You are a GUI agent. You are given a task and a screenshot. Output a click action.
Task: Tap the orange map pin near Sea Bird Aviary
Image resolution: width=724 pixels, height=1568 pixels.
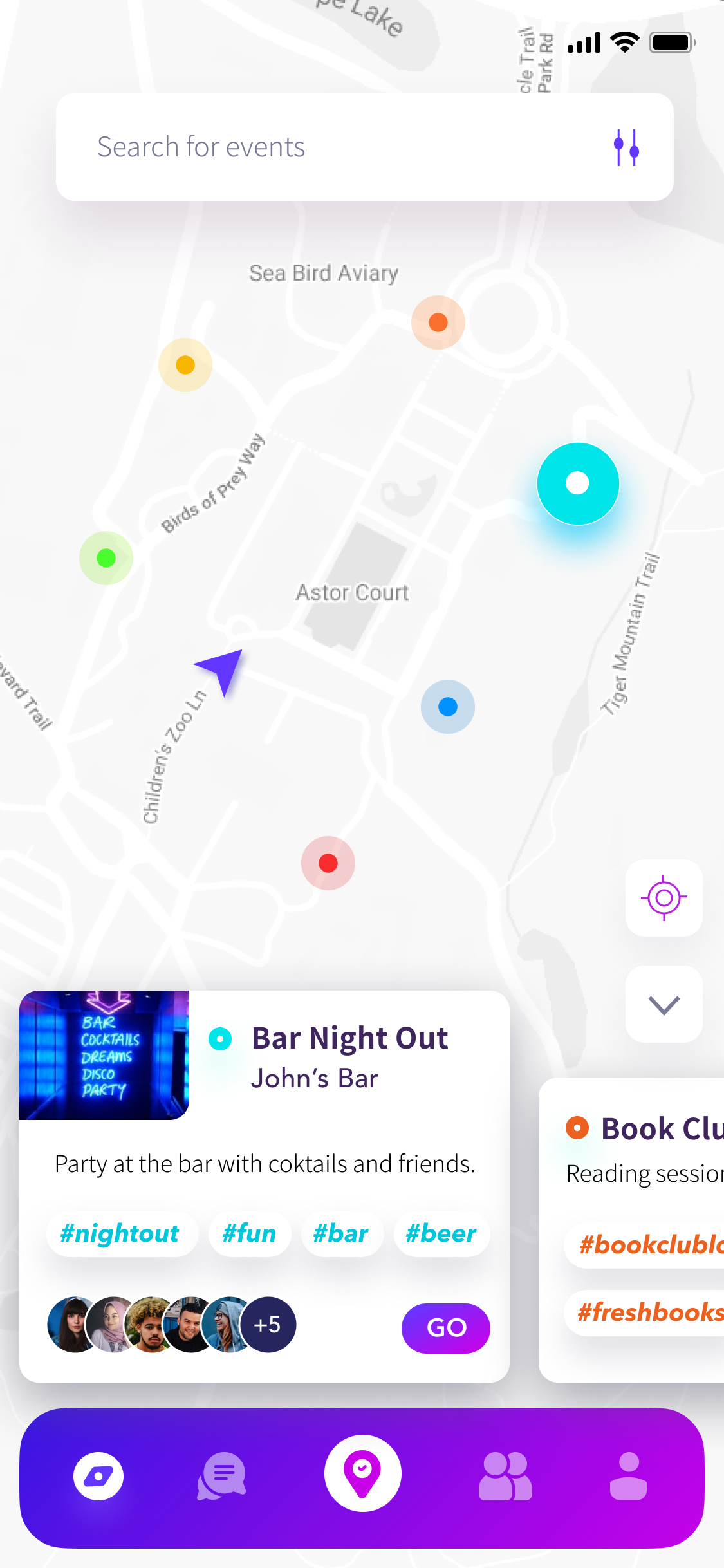438,322
